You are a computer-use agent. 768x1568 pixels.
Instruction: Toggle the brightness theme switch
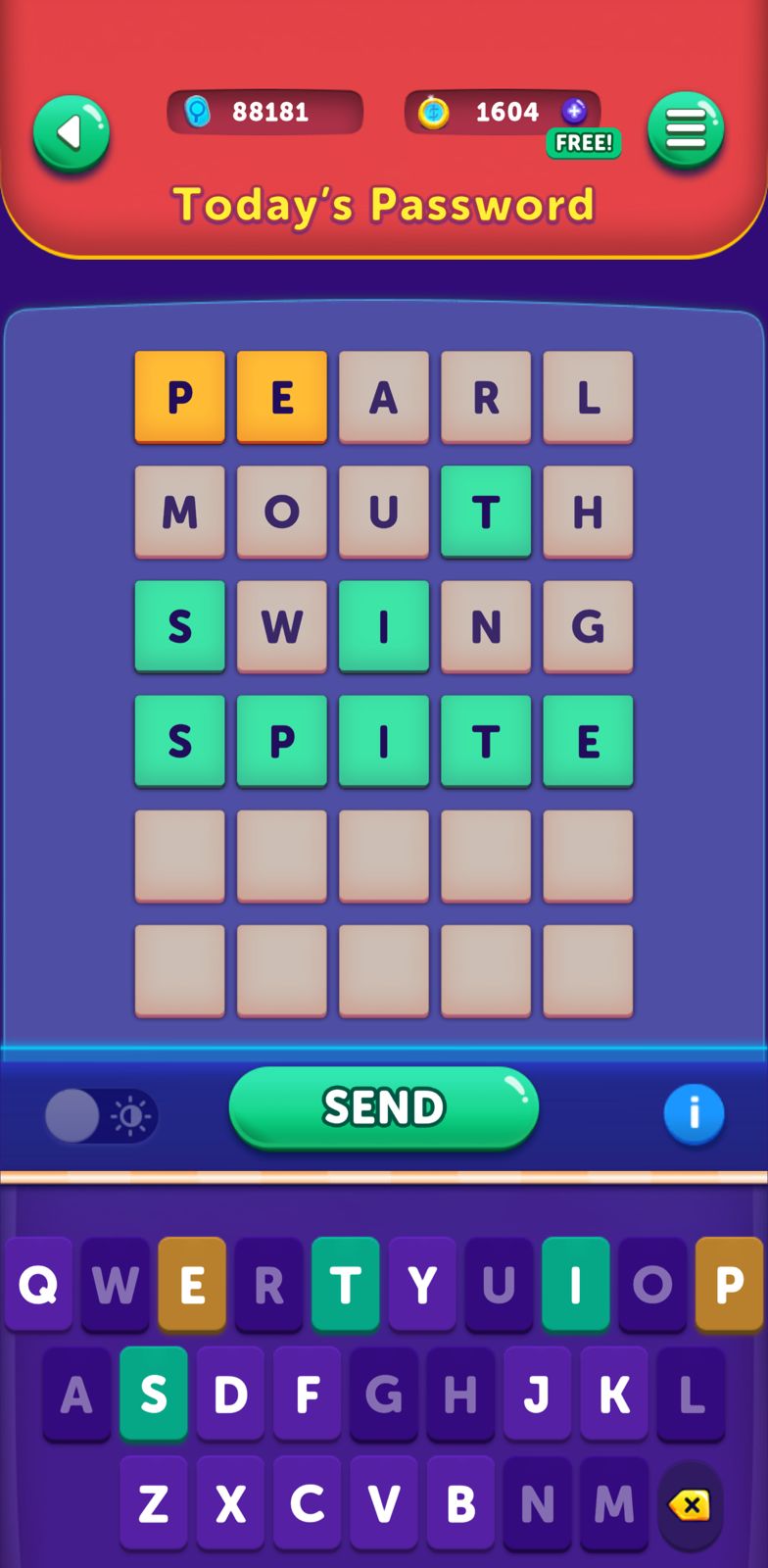point(101,1115)
